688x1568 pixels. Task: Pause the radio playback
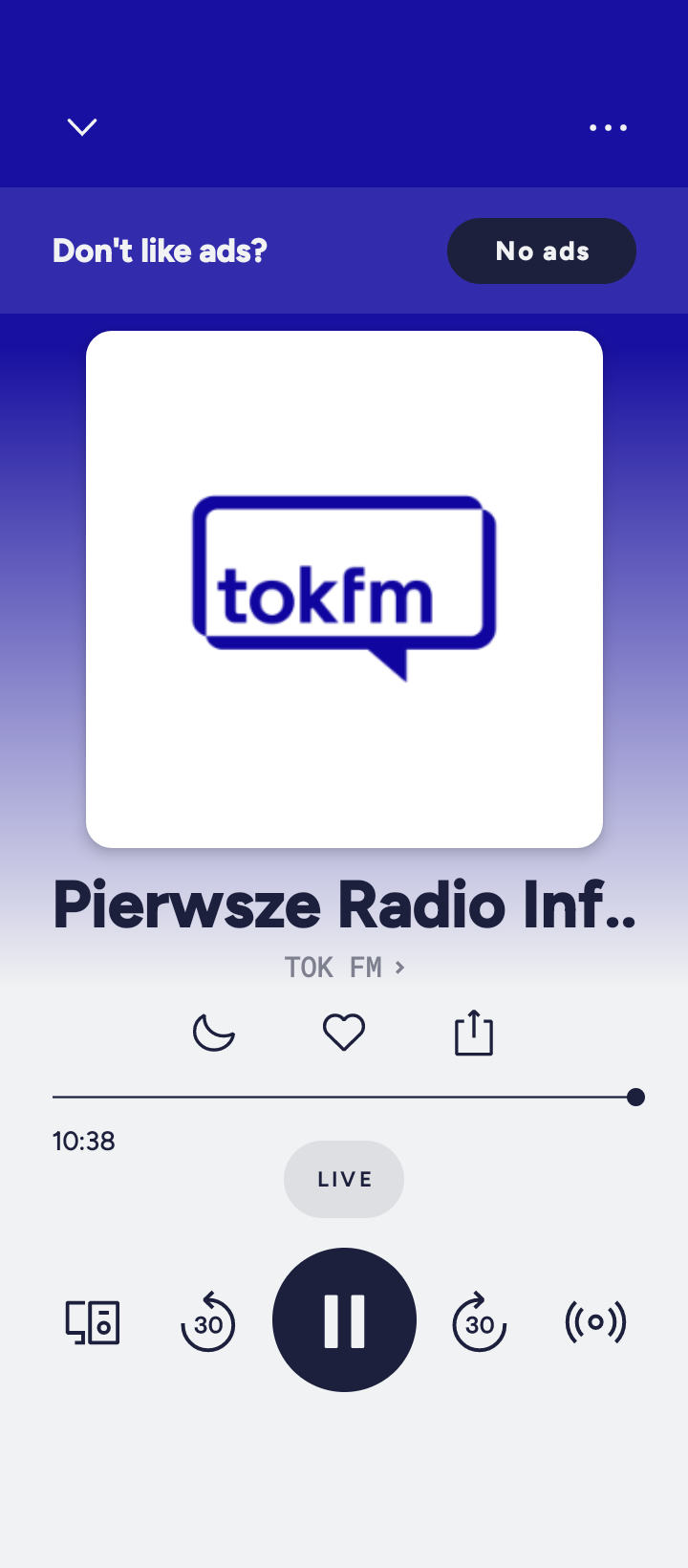click(344, 1320)
